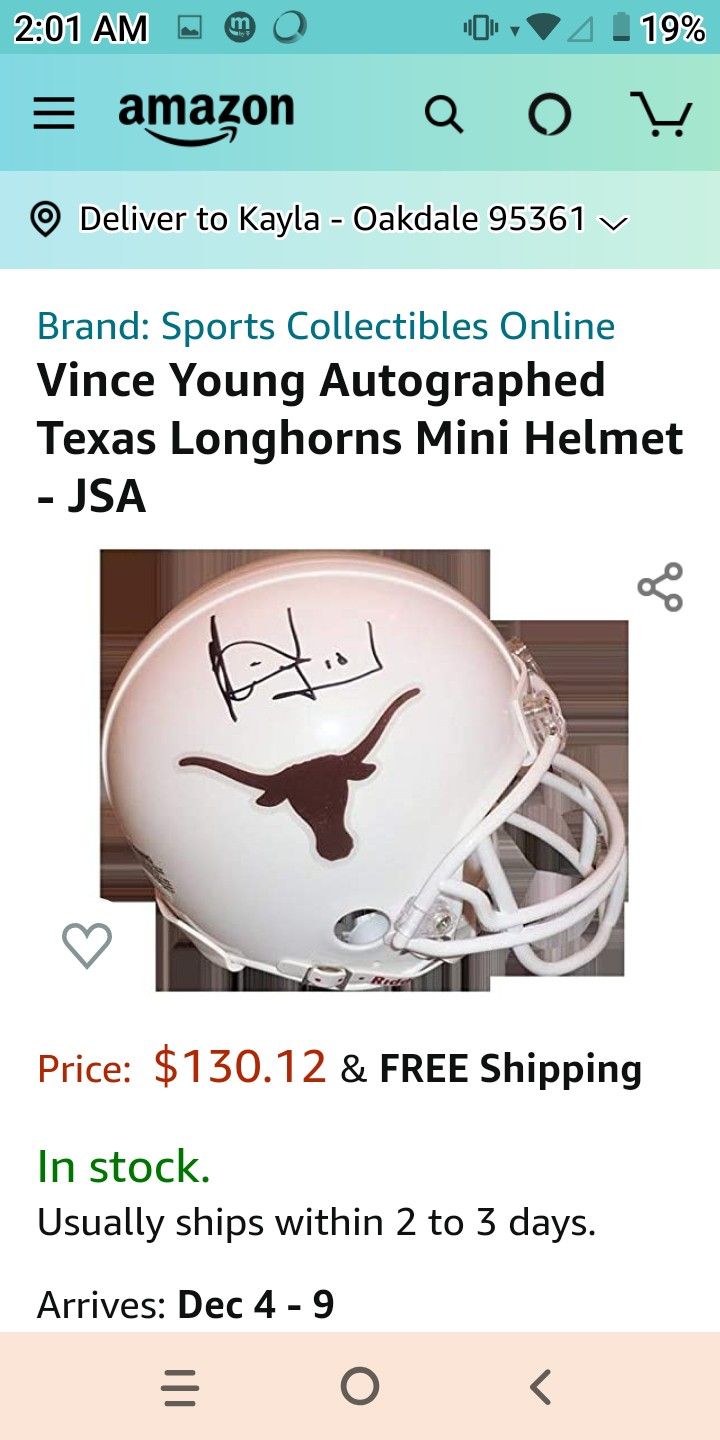This screenshot has width=720, height=1440.
Task: Enlarge the autographed helmet product image
Action: pos(365,770)
